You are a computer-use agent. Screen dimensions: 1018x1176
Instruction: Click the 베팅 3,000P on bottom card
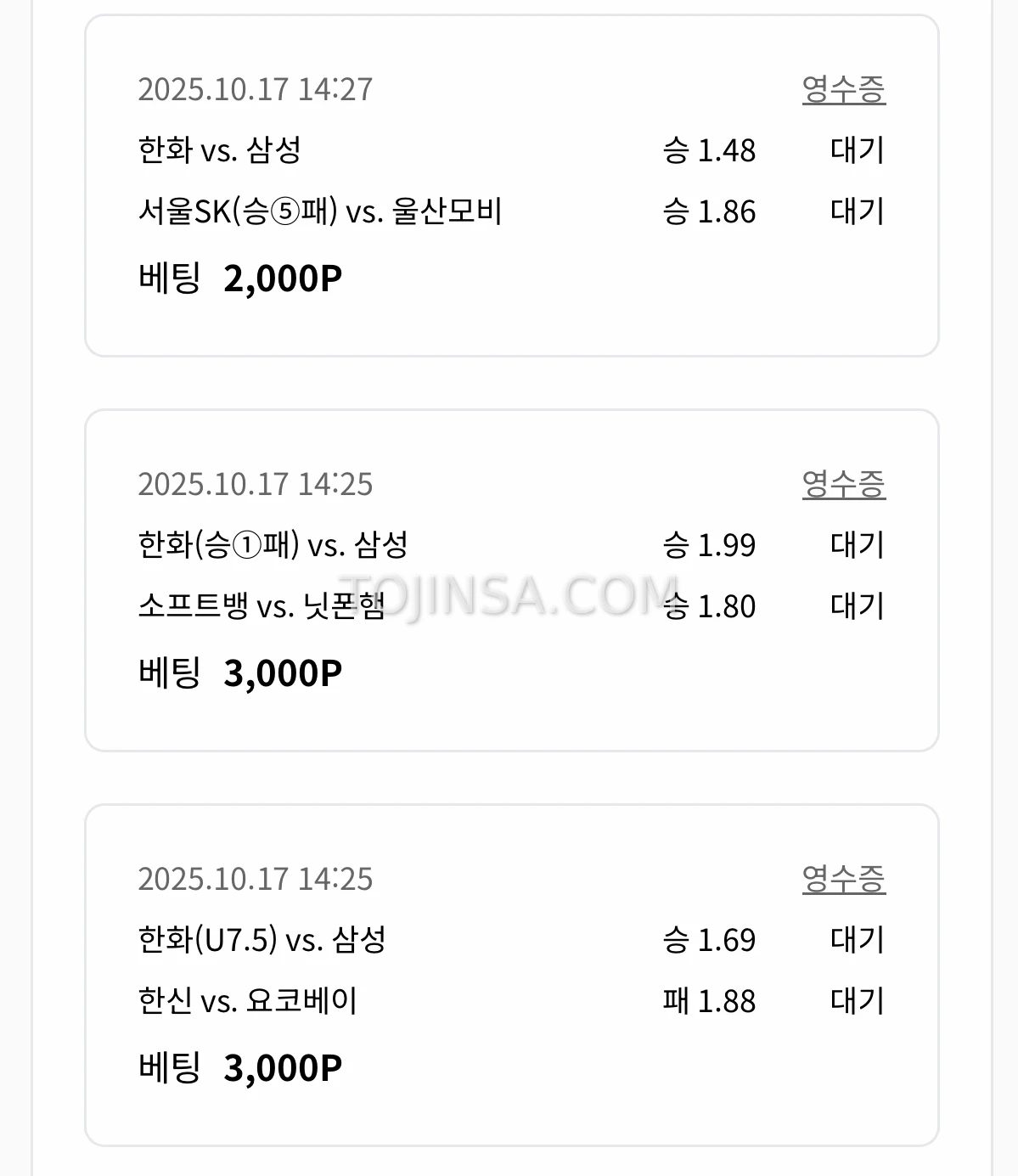(x=242, y=1067)
